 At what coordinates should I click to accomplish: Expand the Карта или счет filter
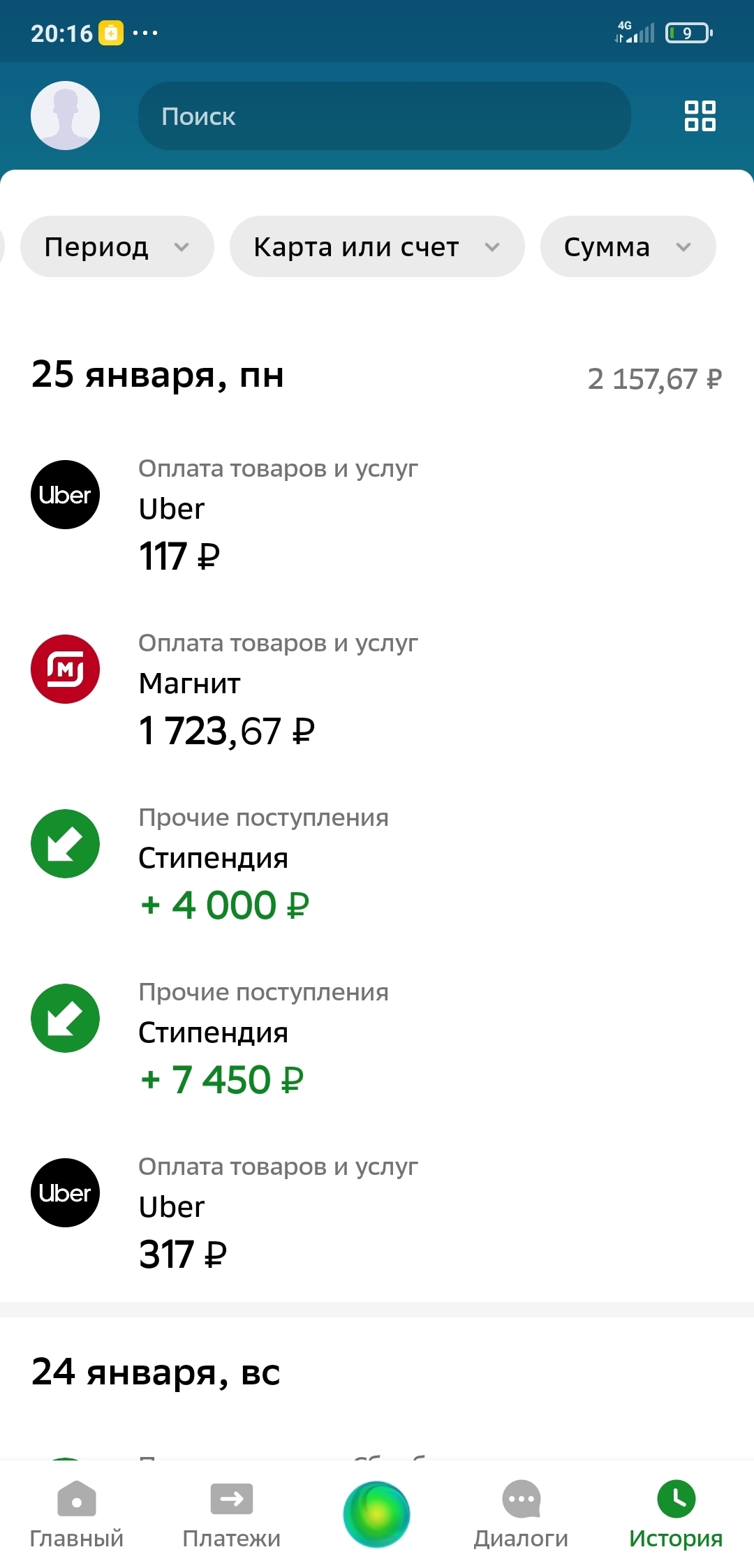click(x=377, y=246)
